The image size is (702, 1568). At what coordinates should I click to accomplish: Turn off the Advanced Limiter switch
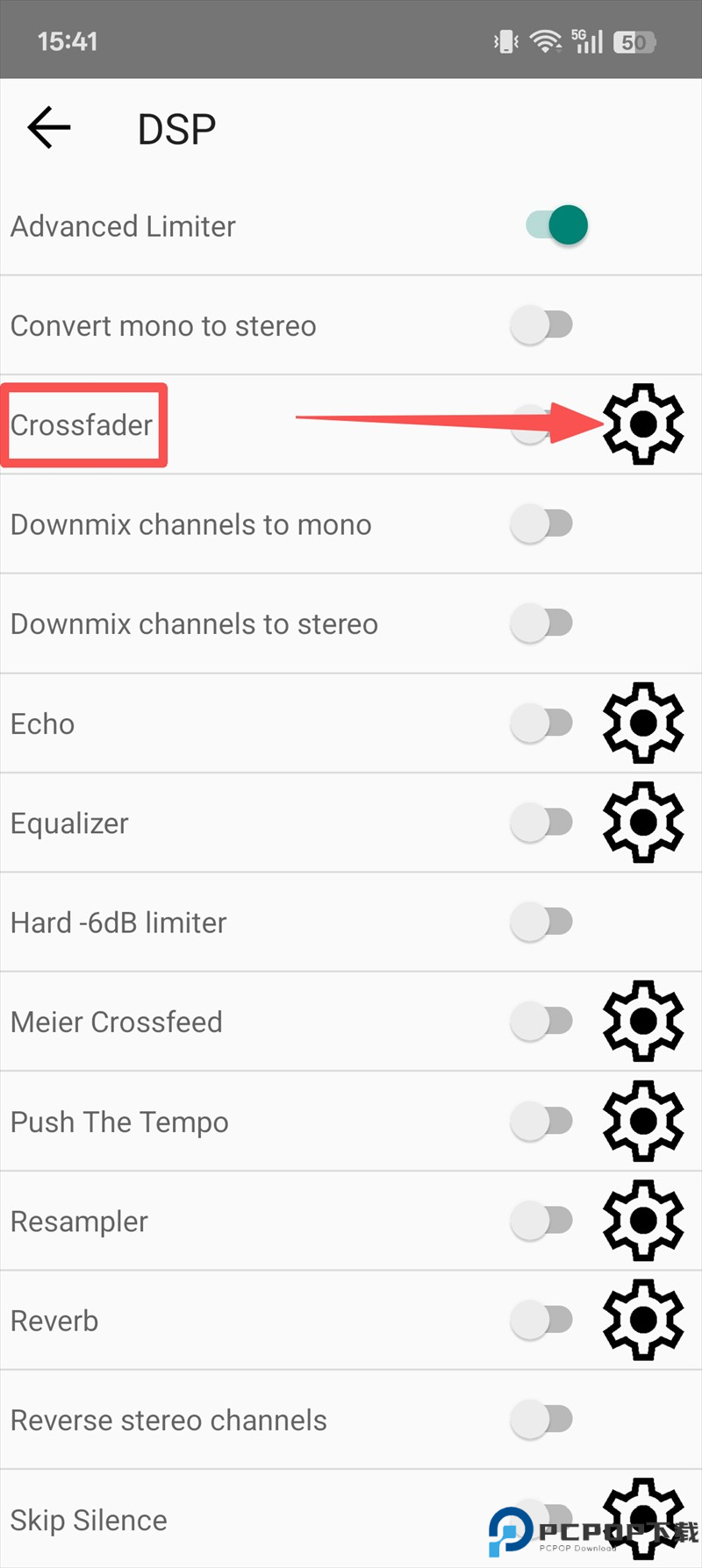pos(556,225)
